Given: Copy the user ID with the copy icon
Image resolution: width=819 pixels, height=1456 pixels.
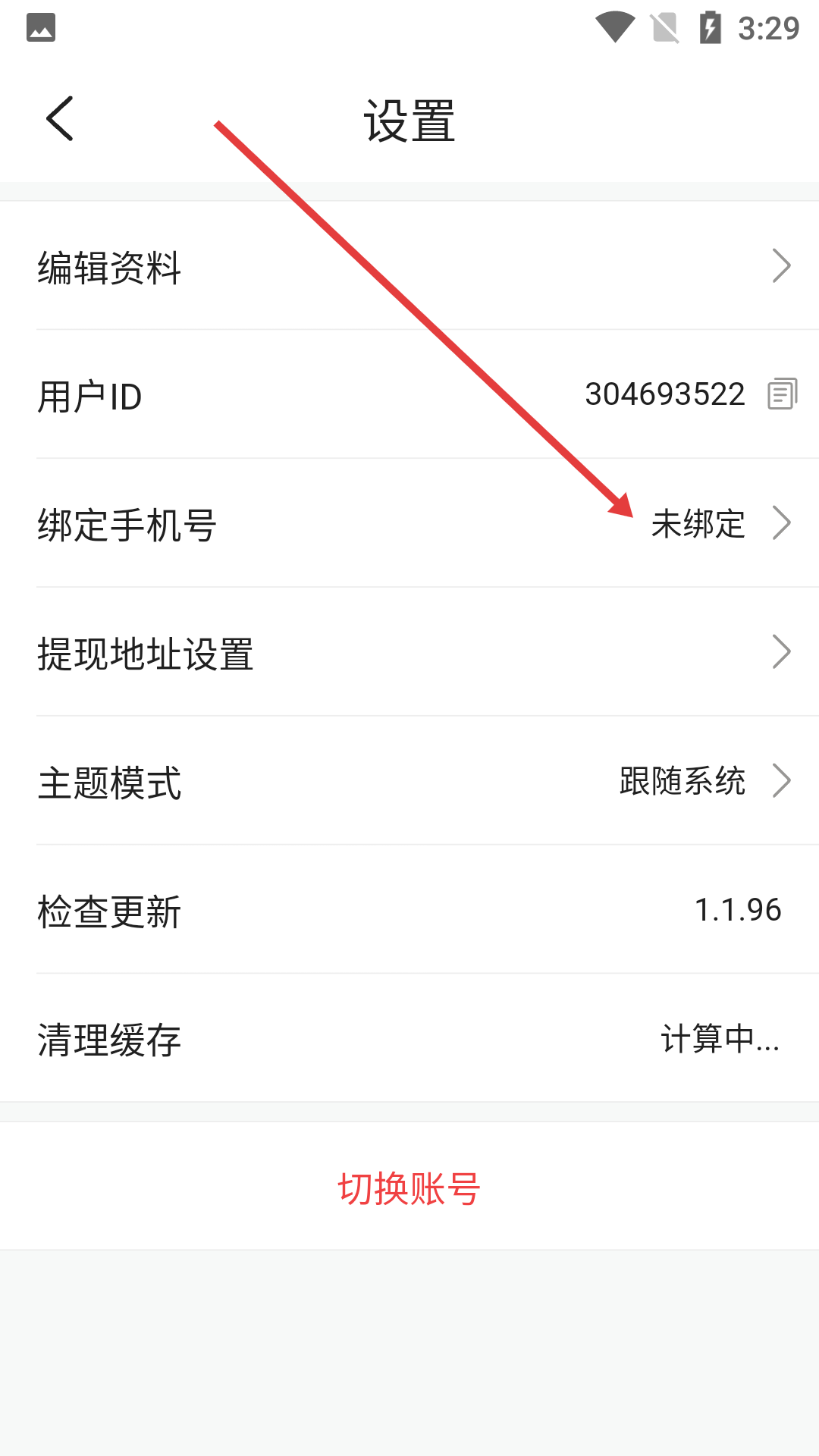Looking at the screenshot, I should coord(782,394).
